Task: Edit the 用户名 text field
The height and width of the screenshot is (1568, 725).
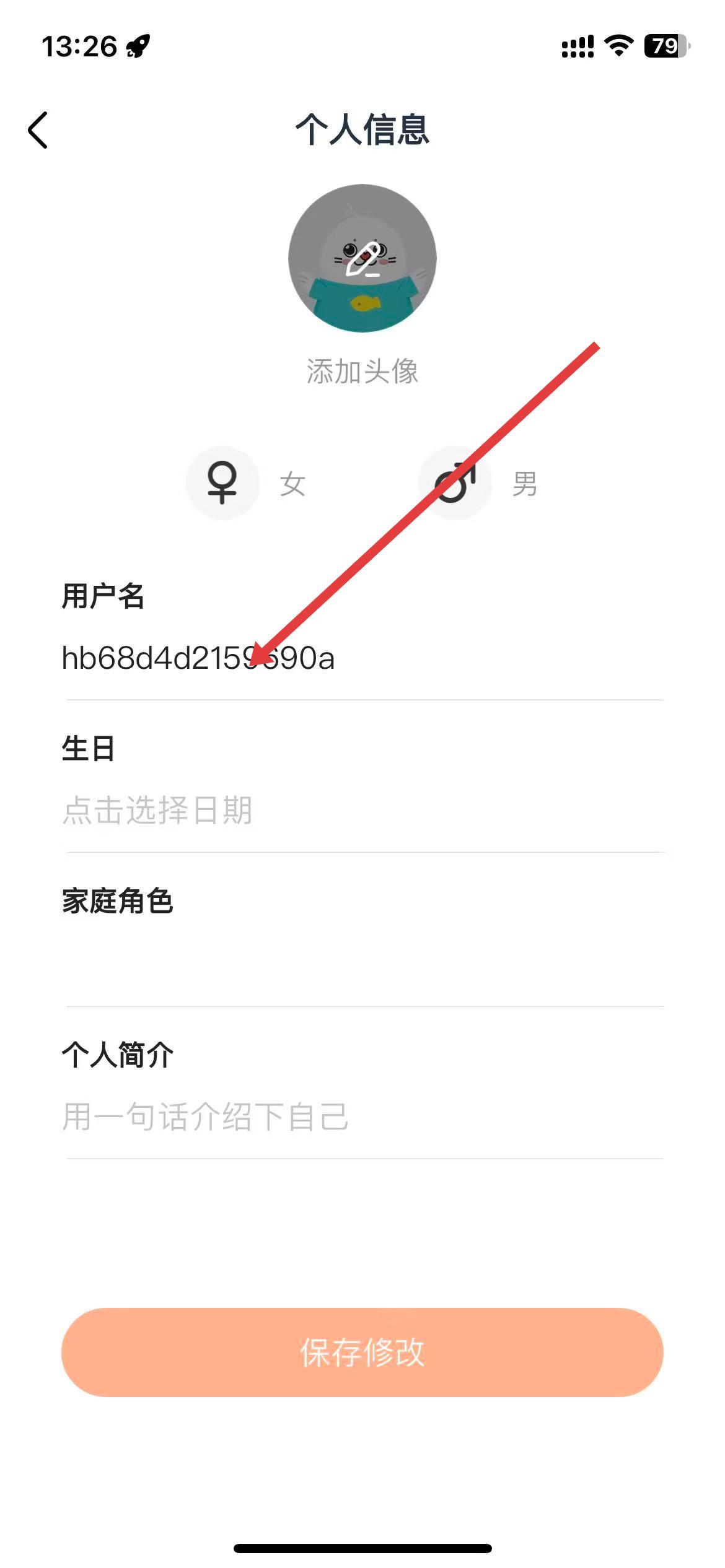Action: coord(362,658)
